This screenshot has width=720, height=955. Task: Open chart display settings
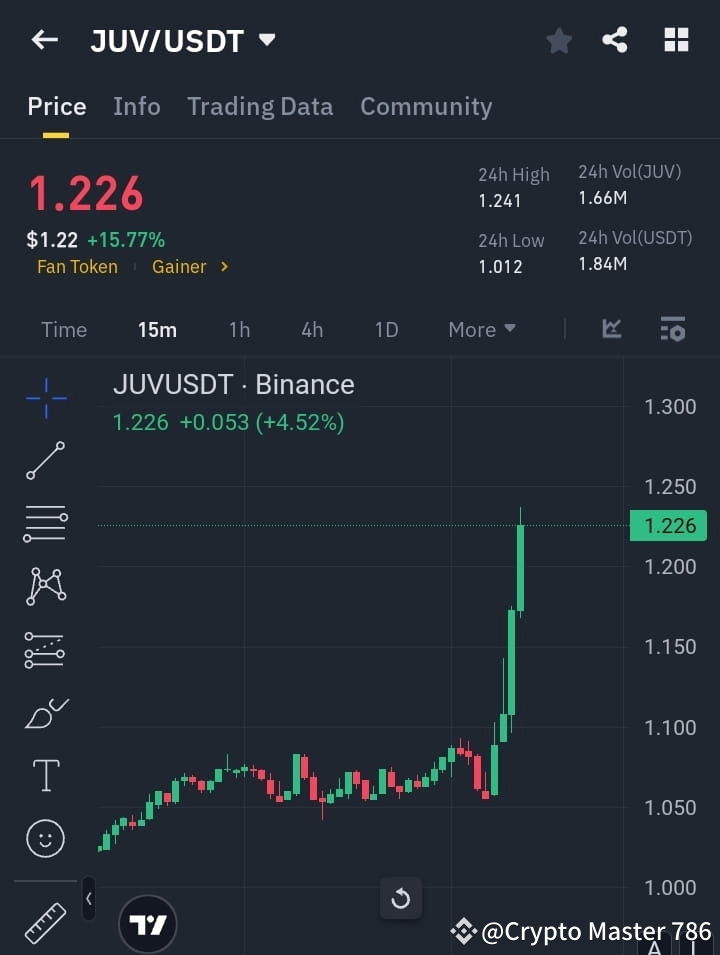[x=672, y=329]
